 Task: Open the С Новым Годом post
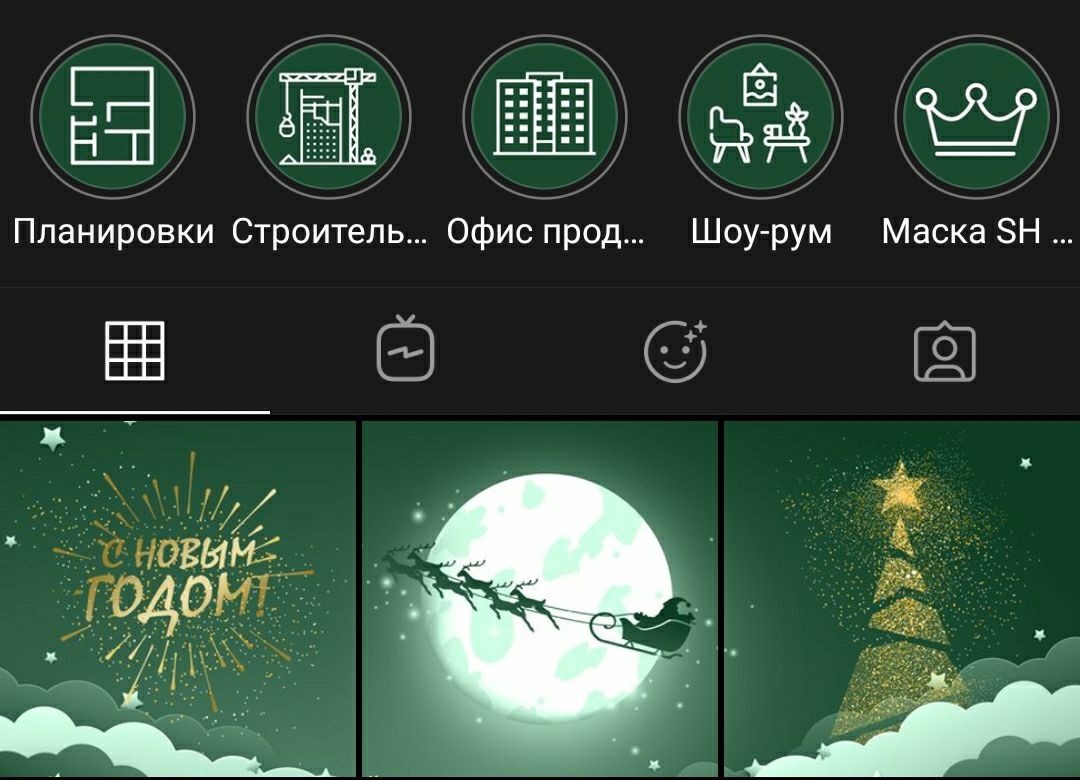click(178, 598)
